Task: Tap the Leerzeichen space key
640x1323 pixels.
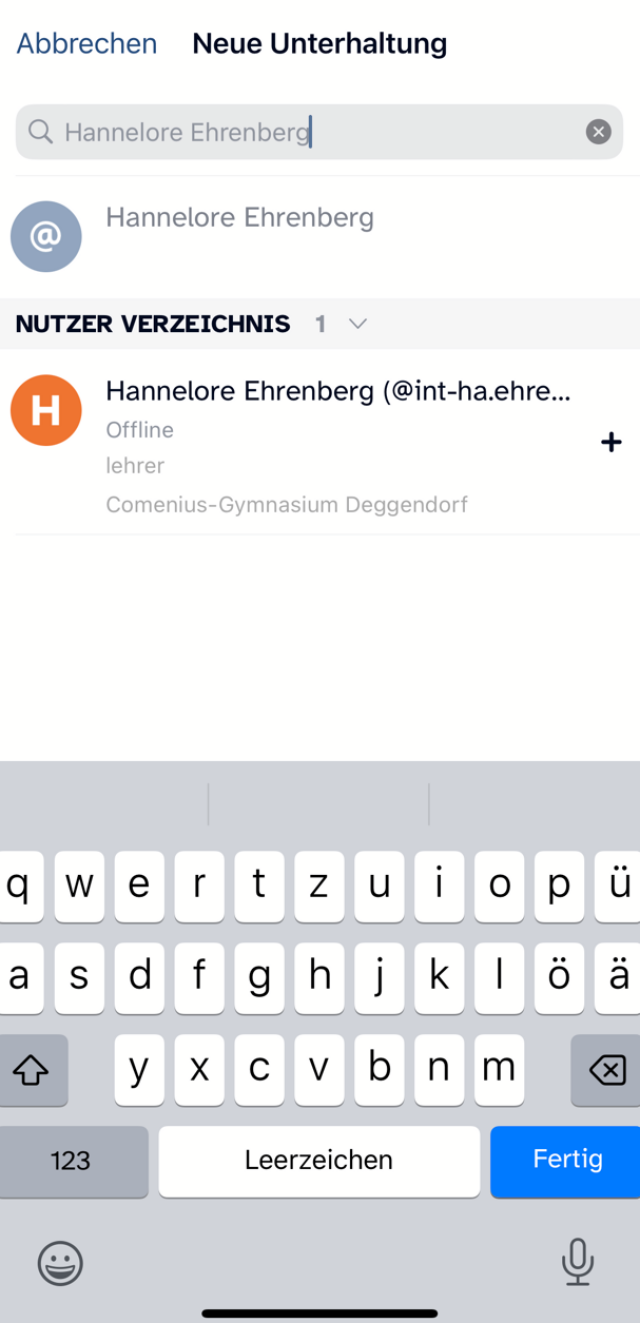Action: click(319, 1160)
